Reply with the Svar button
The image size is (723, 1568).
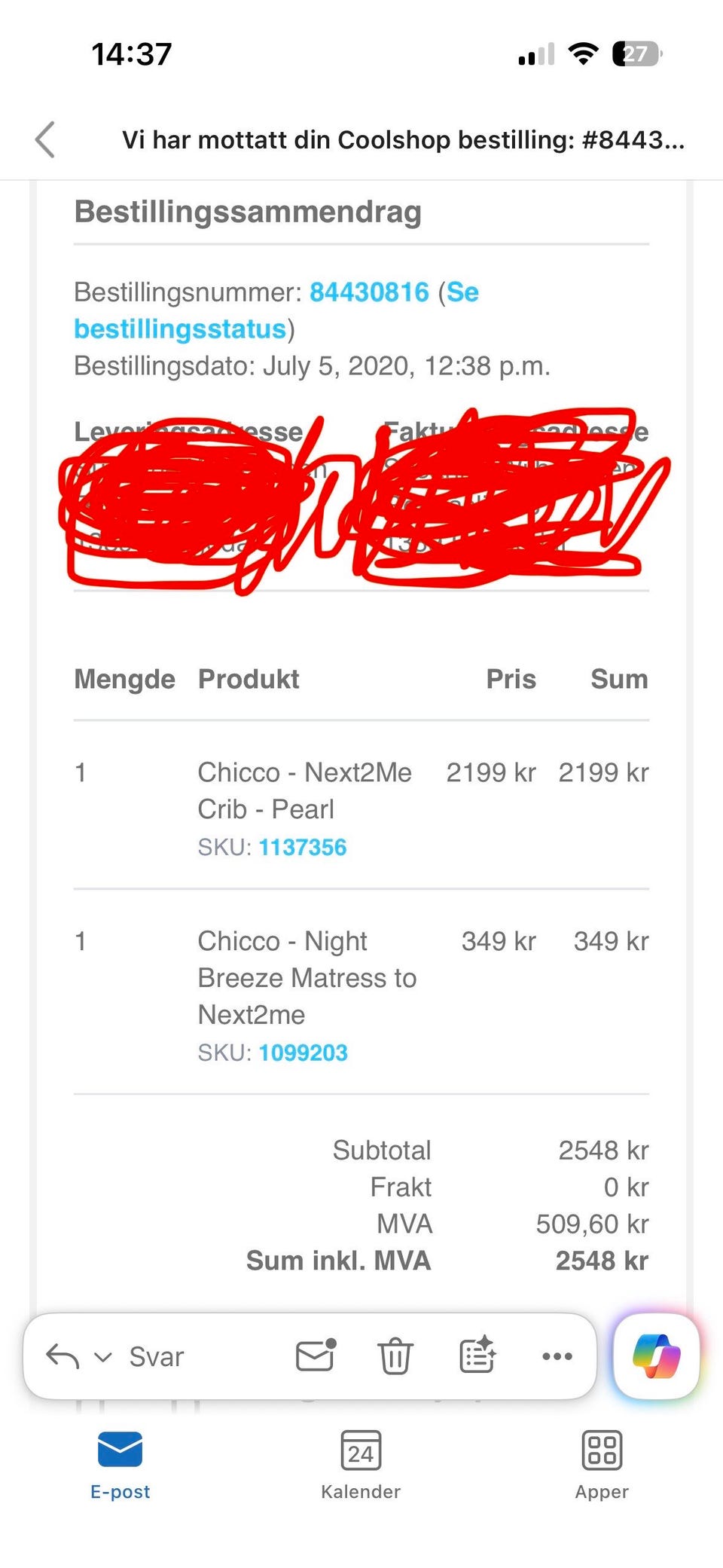(x=156, y=1356)
